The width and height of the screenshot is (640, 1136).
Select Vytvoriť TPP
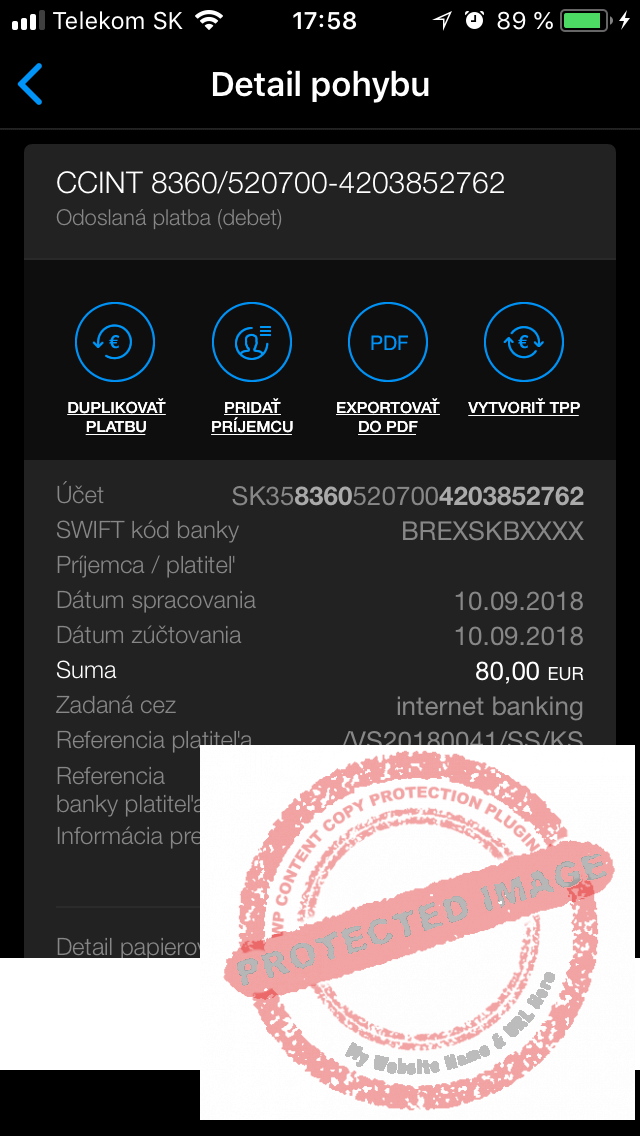tap(524, 359)
